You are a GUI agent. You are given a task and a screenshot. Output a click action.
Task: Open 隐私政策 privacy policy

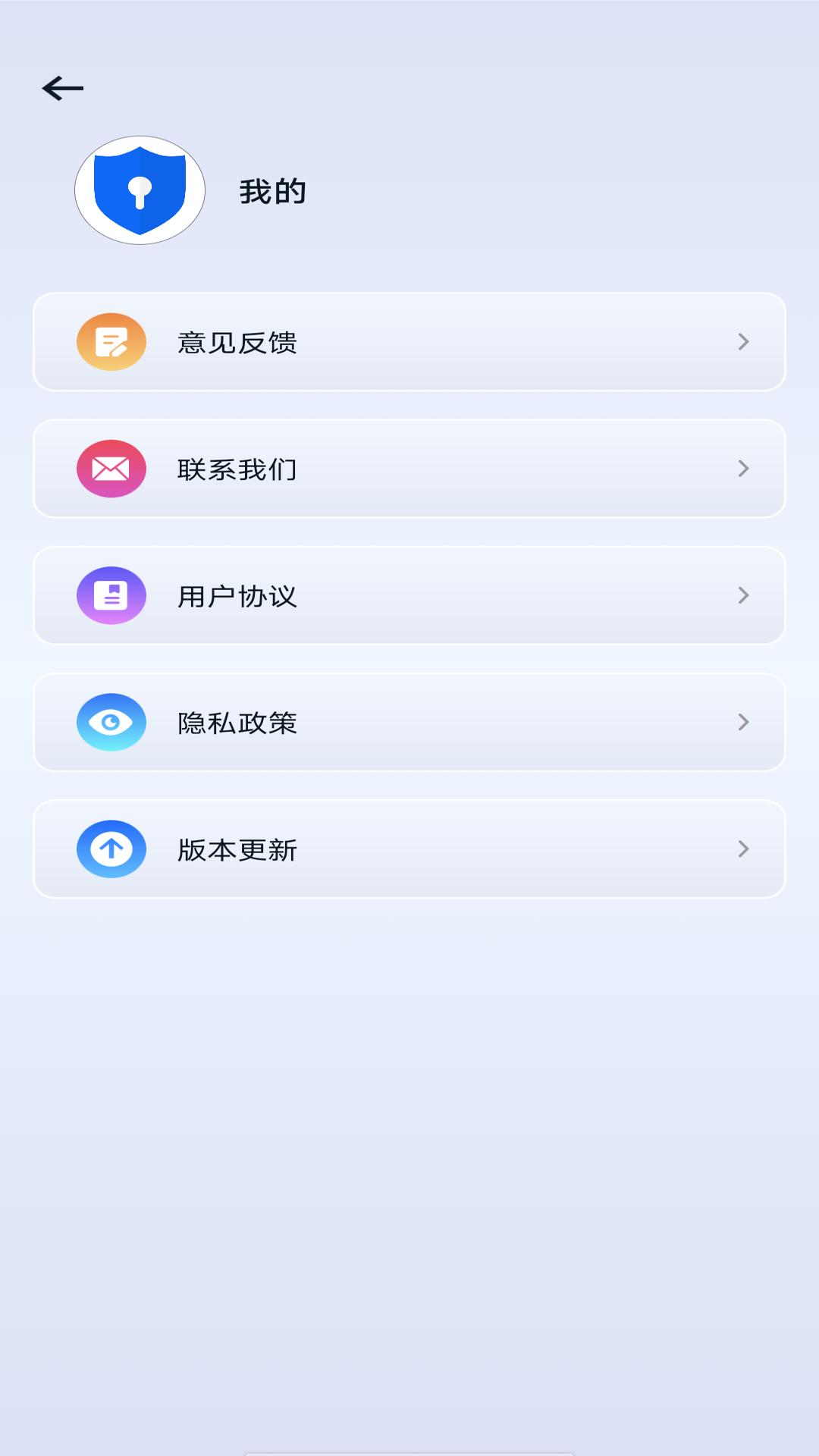409,722
